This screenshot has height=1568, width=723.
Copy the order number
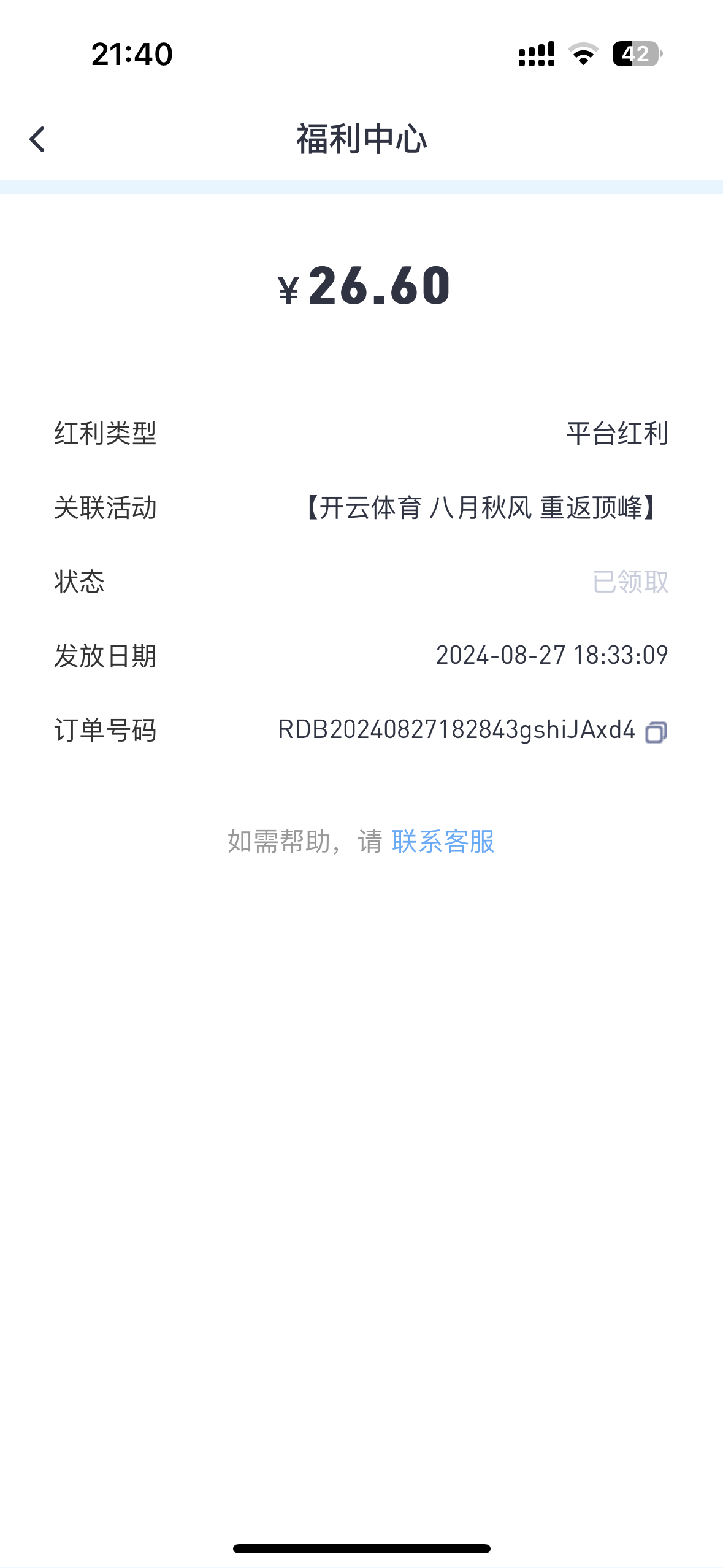point(655,732)
